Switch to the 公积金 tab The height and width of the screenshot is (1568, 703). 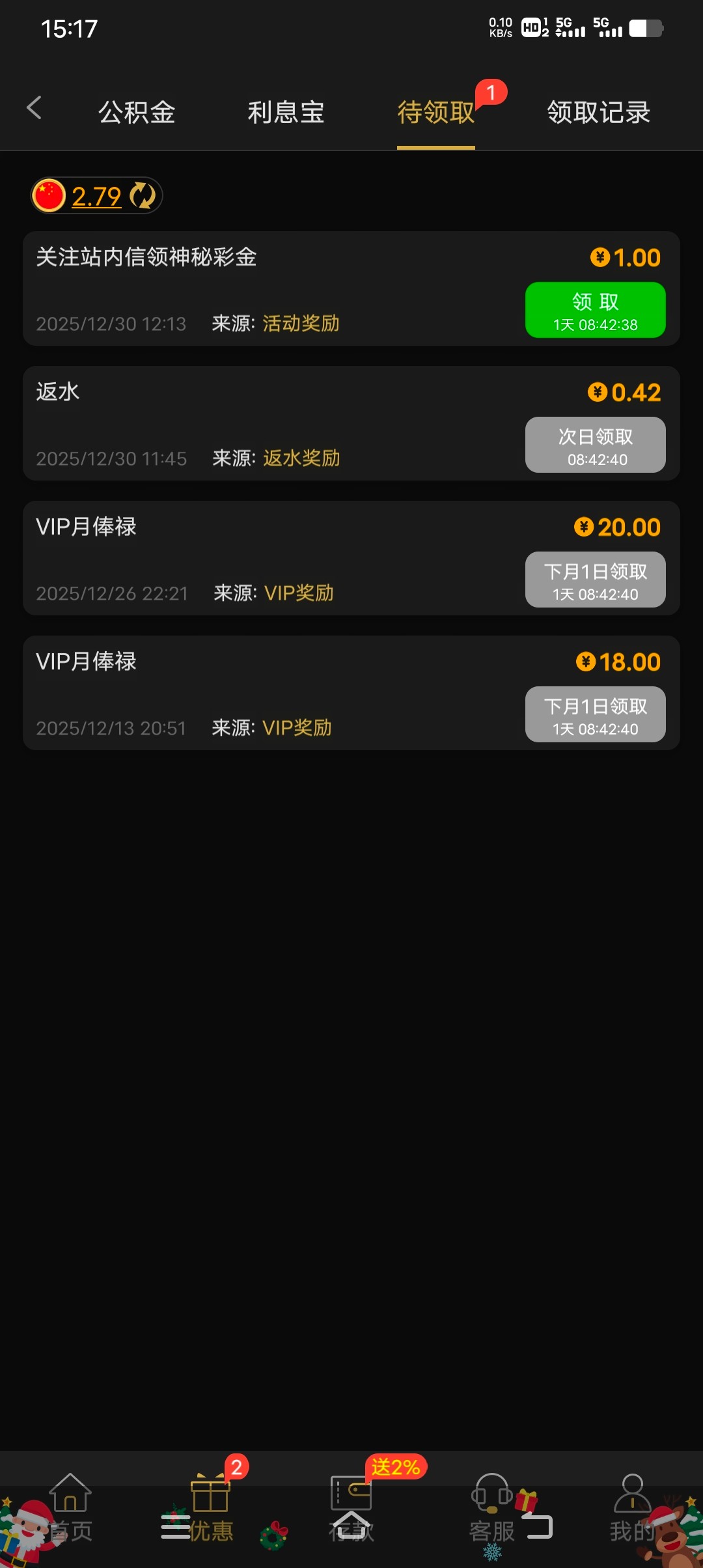[x=137, y=112]
